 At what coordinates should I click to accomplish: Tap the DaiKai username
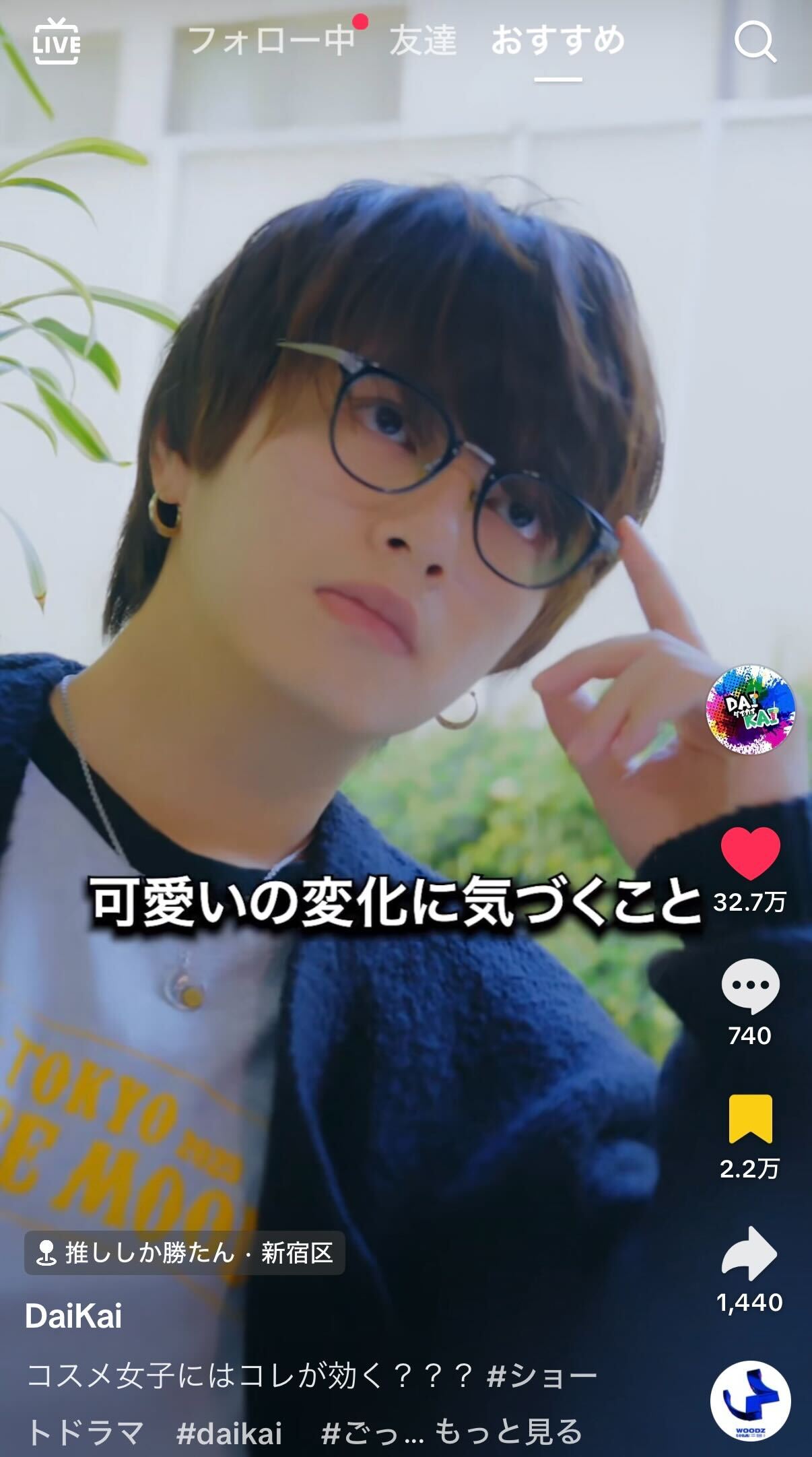[73, 1316]
